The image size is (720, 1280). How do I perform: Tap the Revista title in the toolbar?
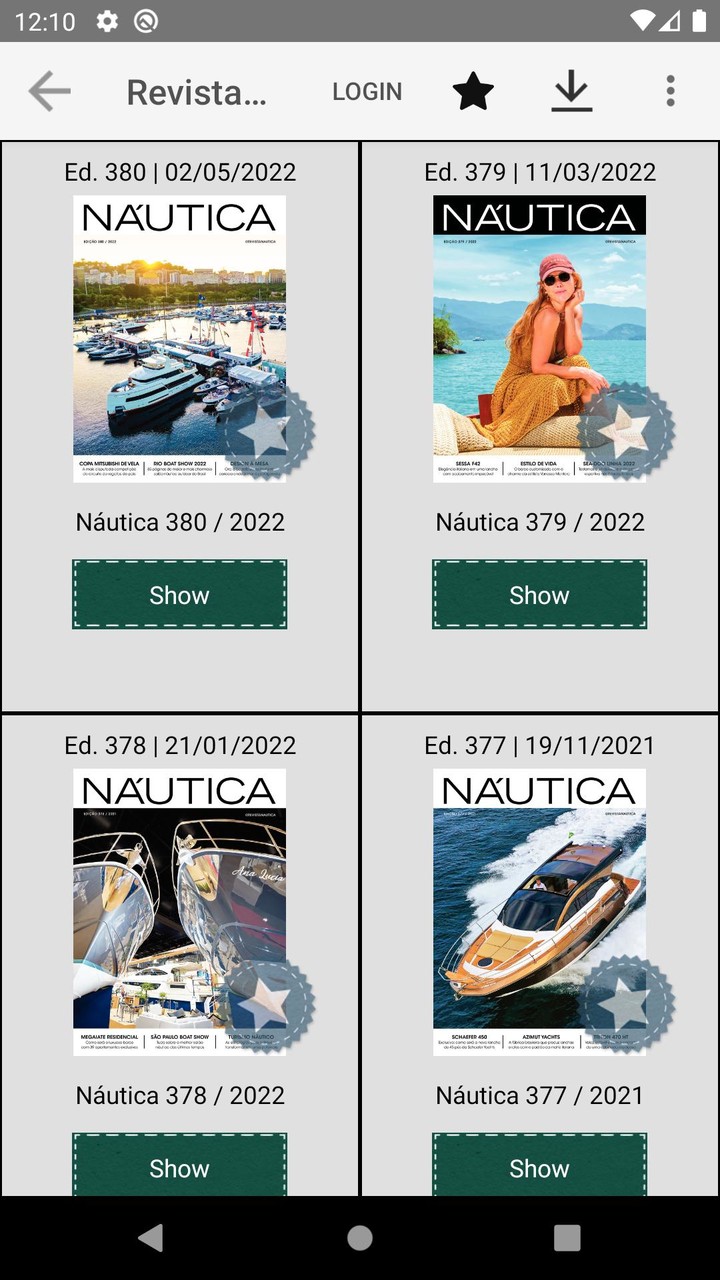click(194, 91)
